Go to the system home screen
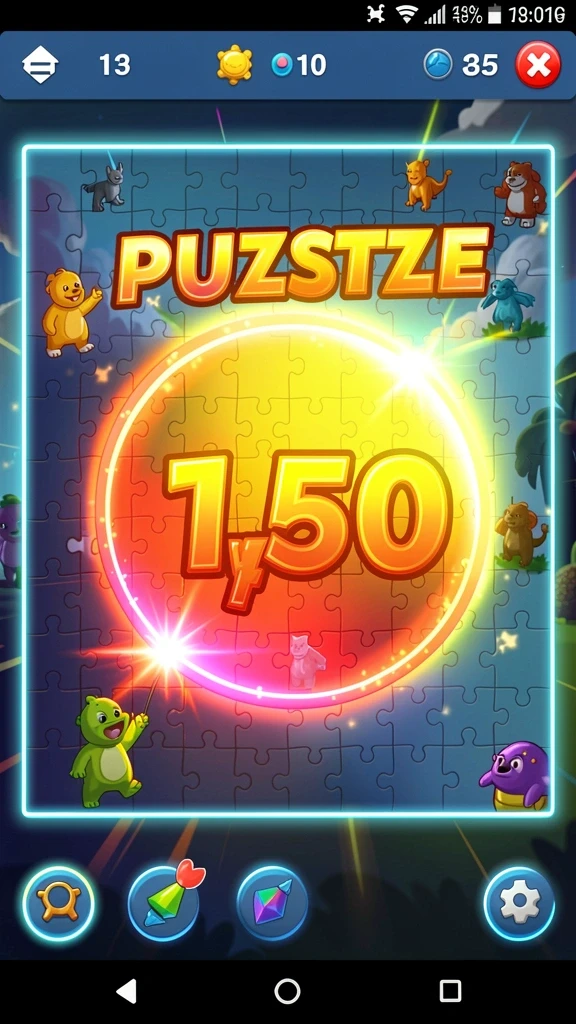 (x=287, y=991)
